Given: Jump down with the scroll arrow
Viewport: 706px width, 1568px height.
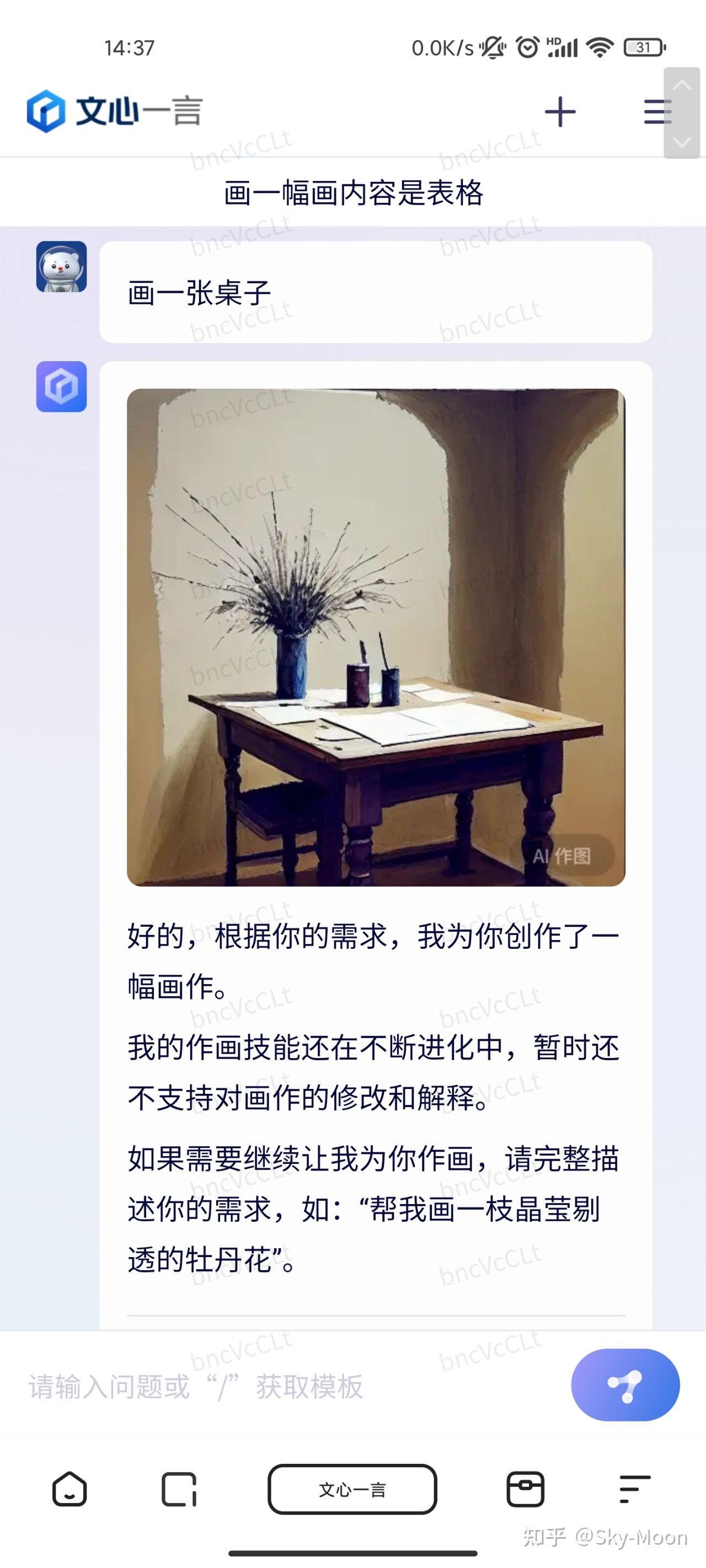Looking at the screenshot, I should (x=682, y=142).
